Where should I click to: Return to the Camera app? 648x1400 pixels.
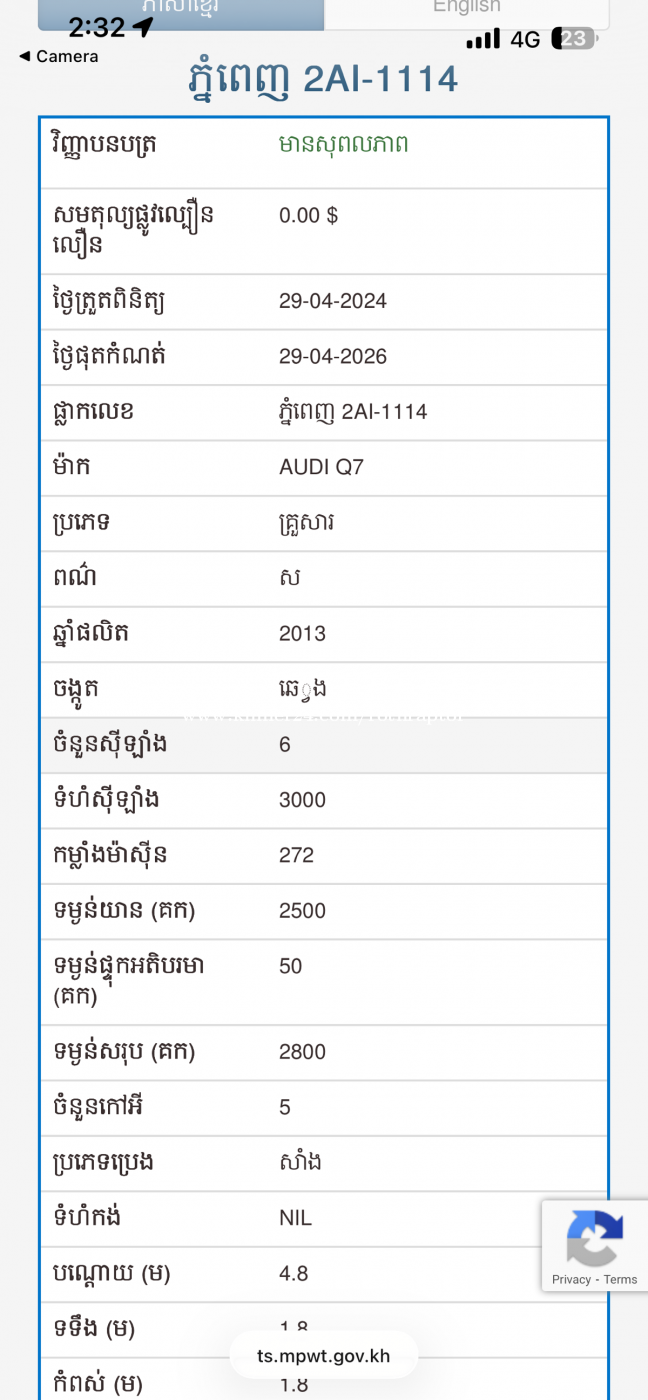(x=58, y=57)
